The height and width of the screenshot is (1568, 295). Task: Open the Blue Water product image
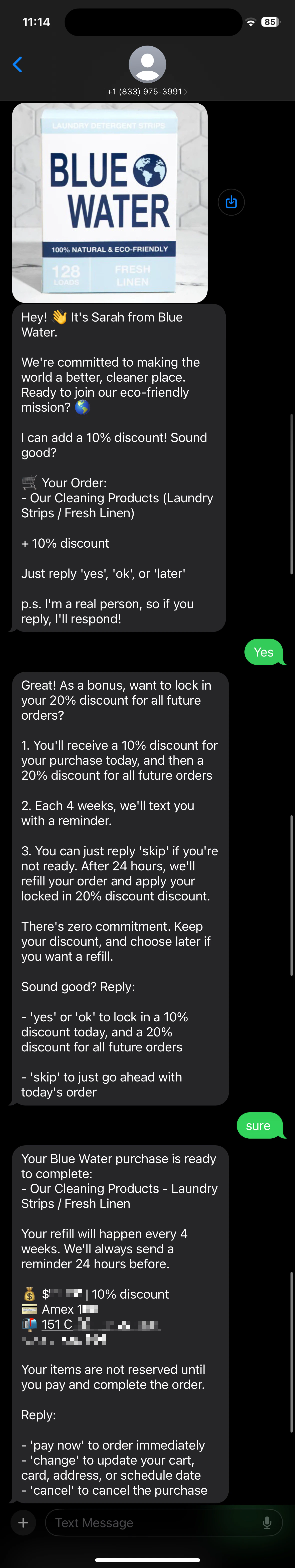110,203
